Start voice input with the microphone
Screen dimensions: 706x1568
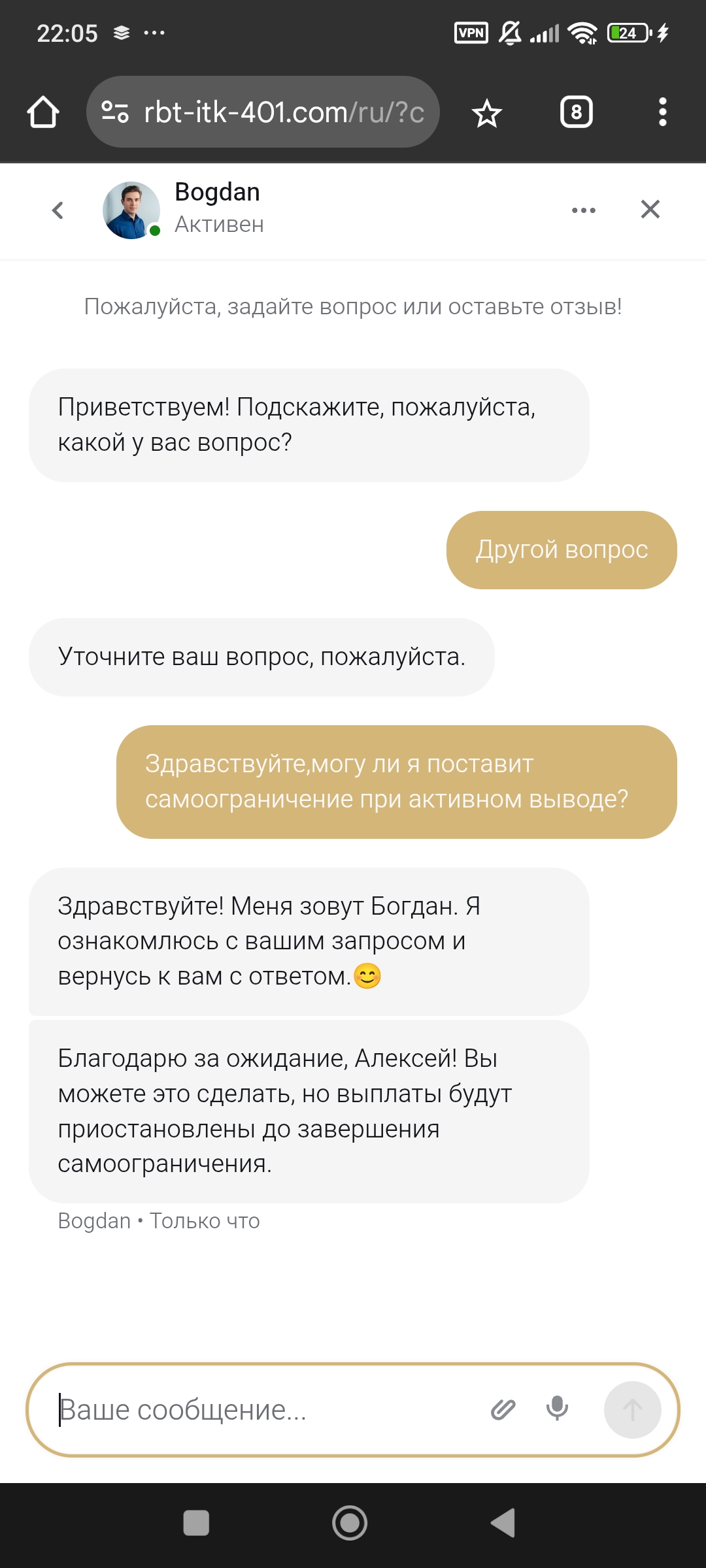point(557,1409)
